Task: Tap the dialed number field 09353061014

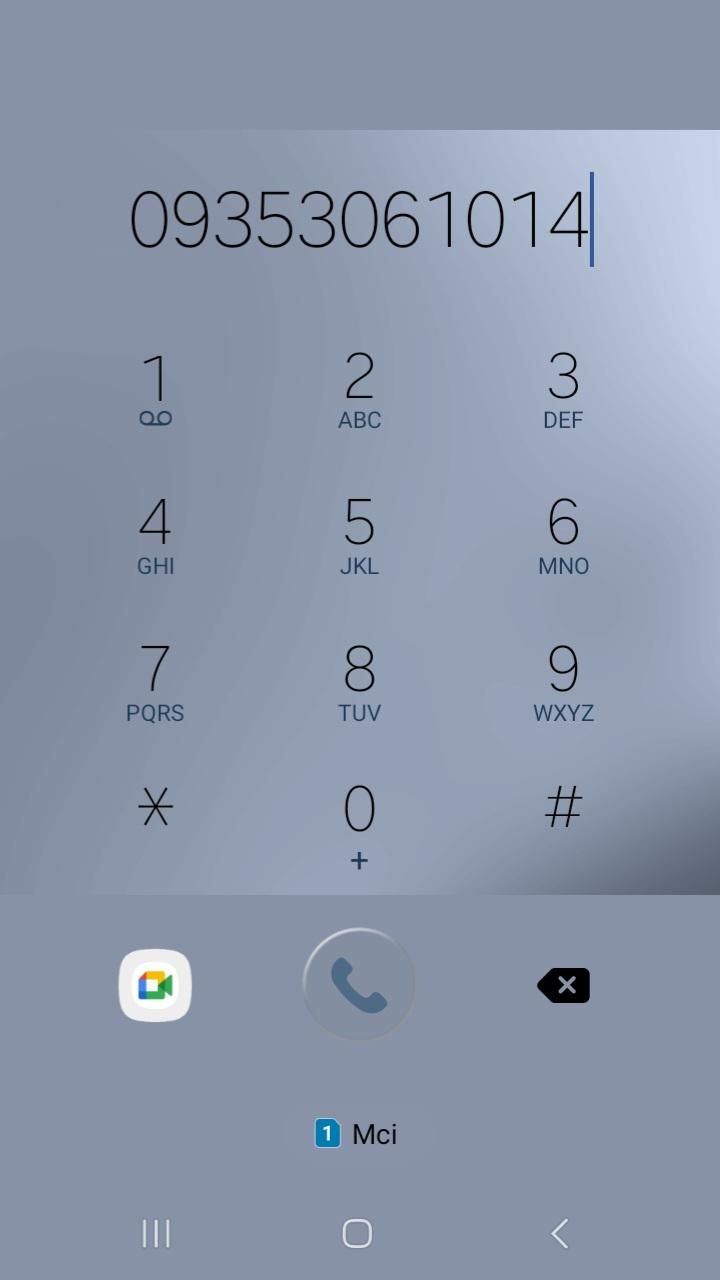Action: click(x=359, y=220)
